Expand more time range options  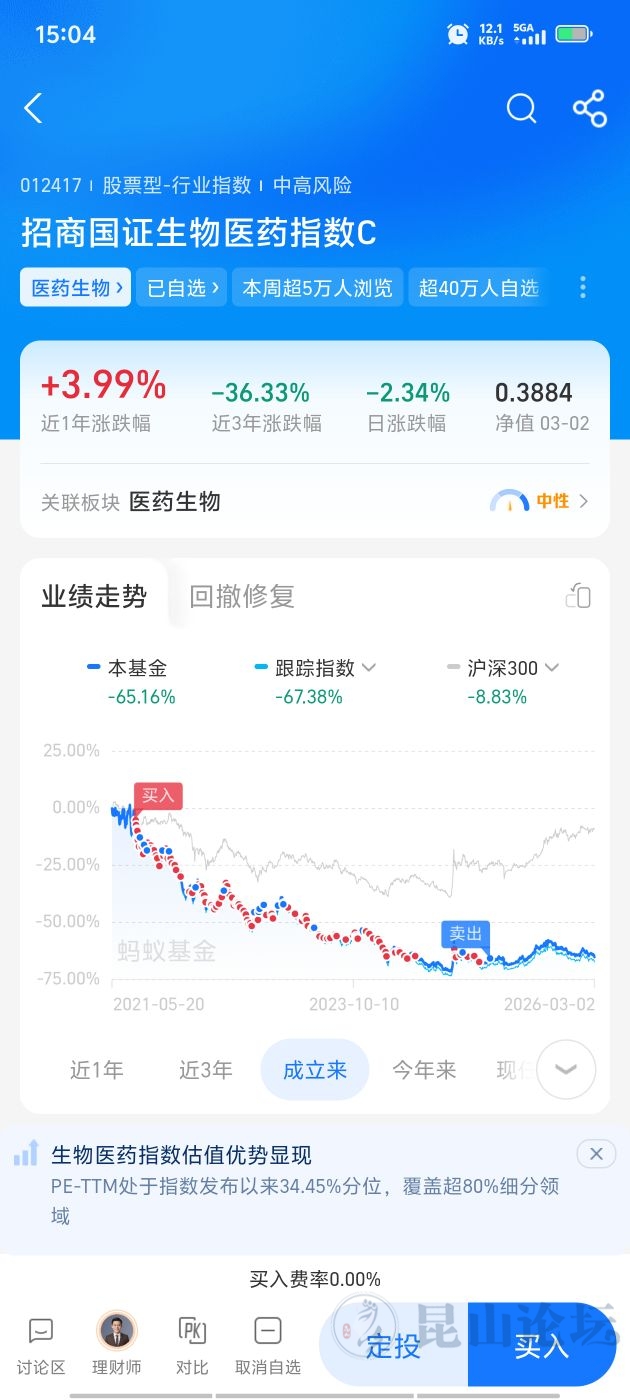tap(566, 1070)
